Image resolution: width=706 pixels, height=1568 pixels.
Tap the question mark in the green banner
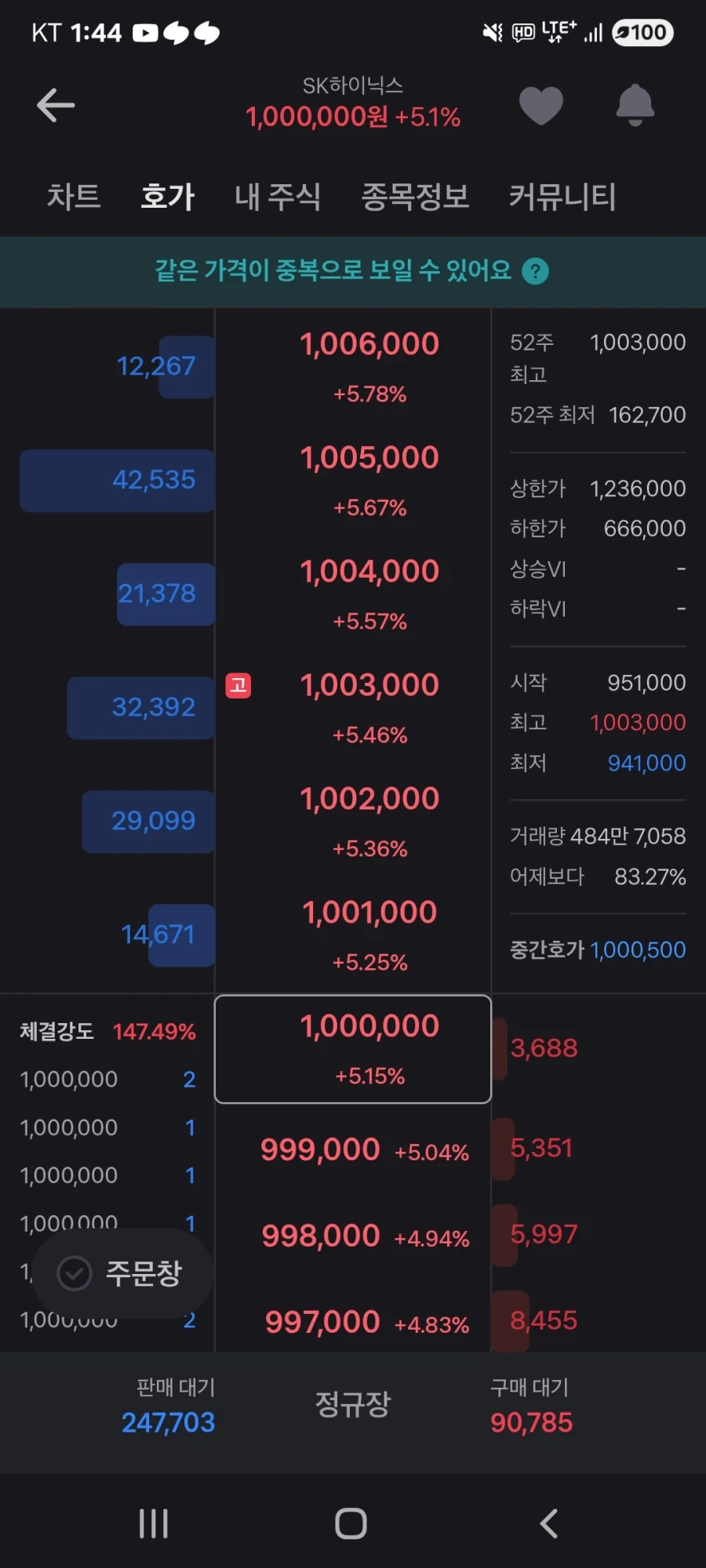(537, 270)
